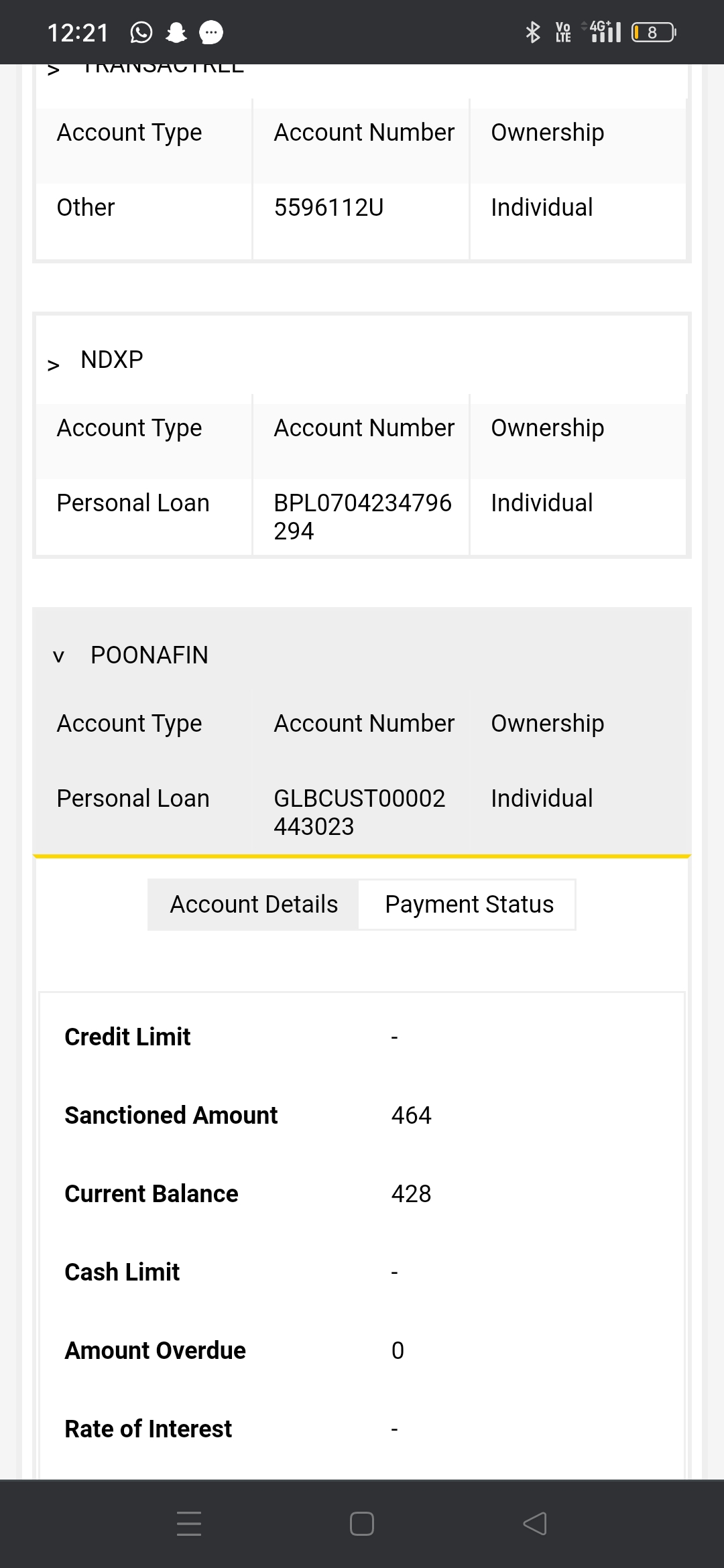The image size is (724, 1568).
Task: Select the Account Details tab
Action: [x=253, y=905]
